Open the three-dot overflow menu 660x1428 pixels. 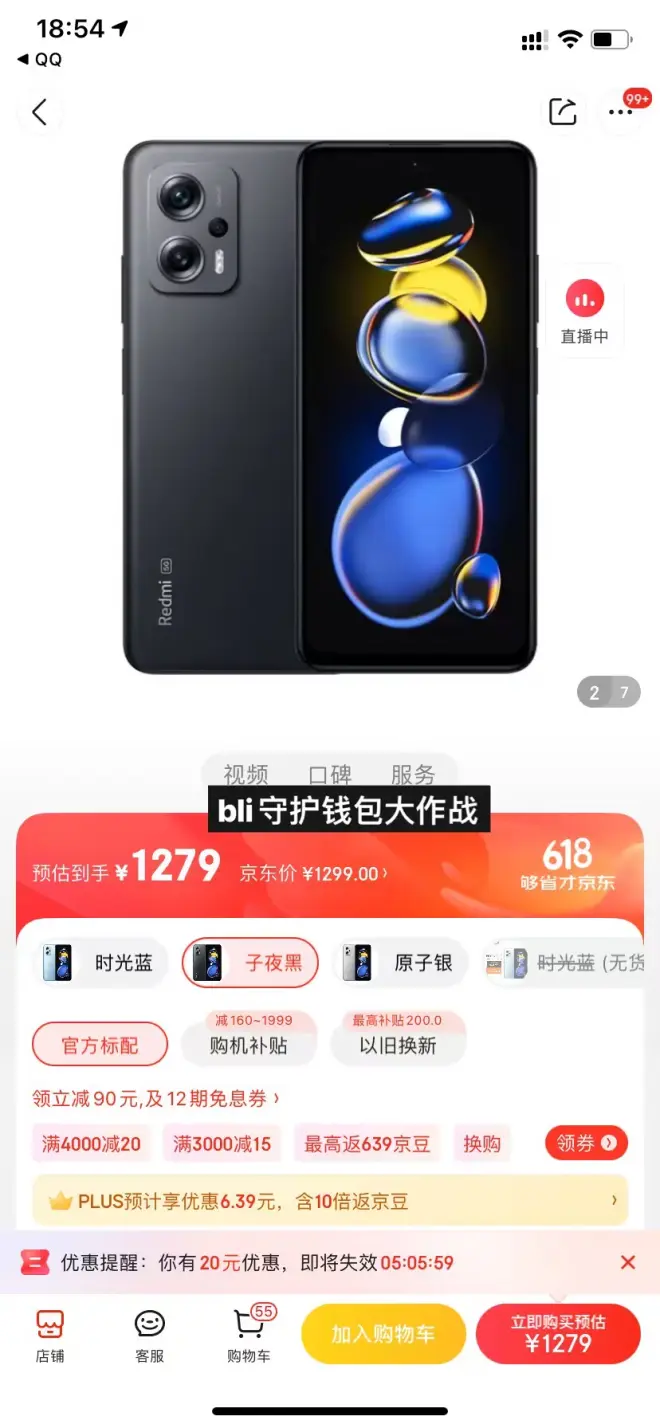[x=621, y=112]
